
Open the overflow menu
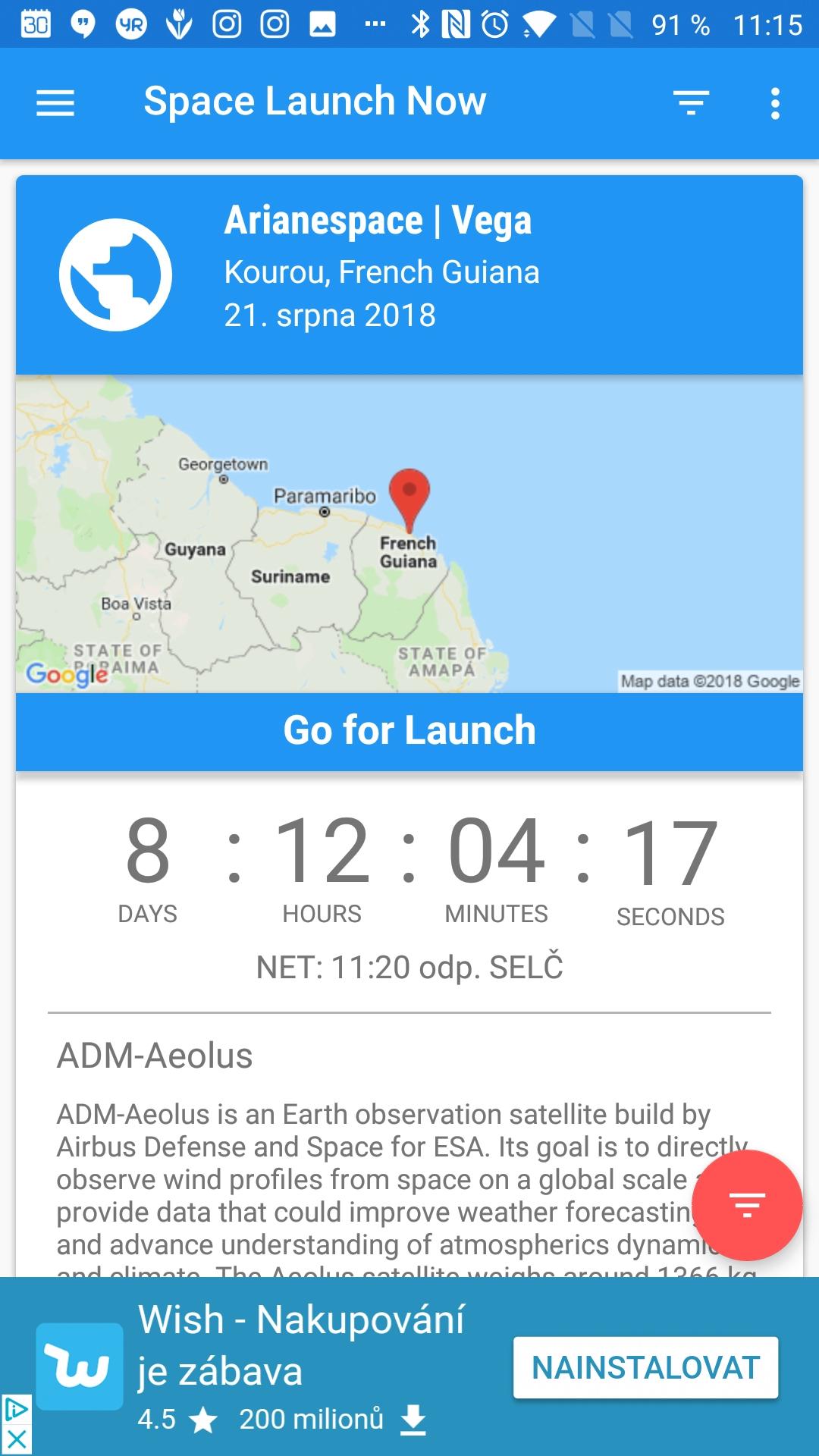775,103
